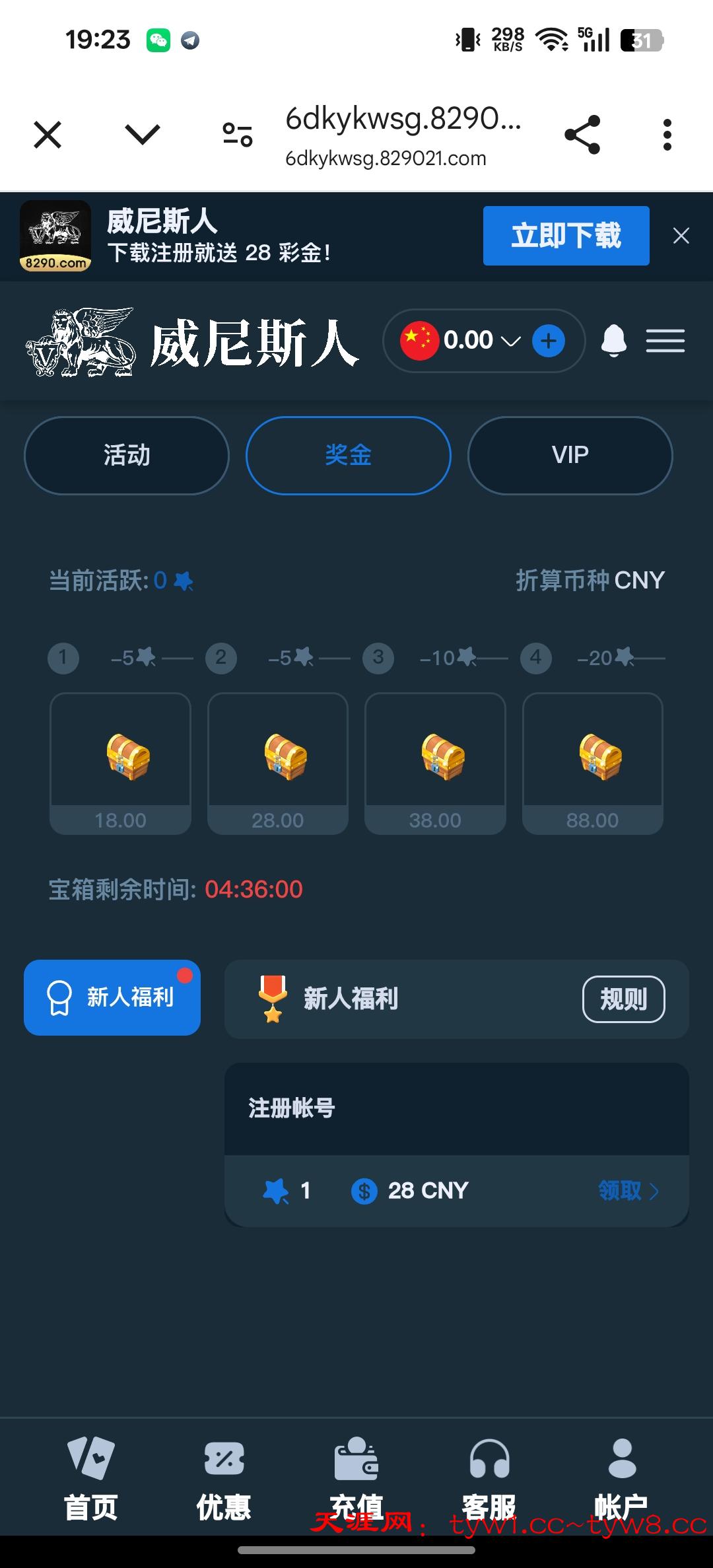View the 规则 rules
The height and width of the screenshot is (1568, 713).
(623, 999)
